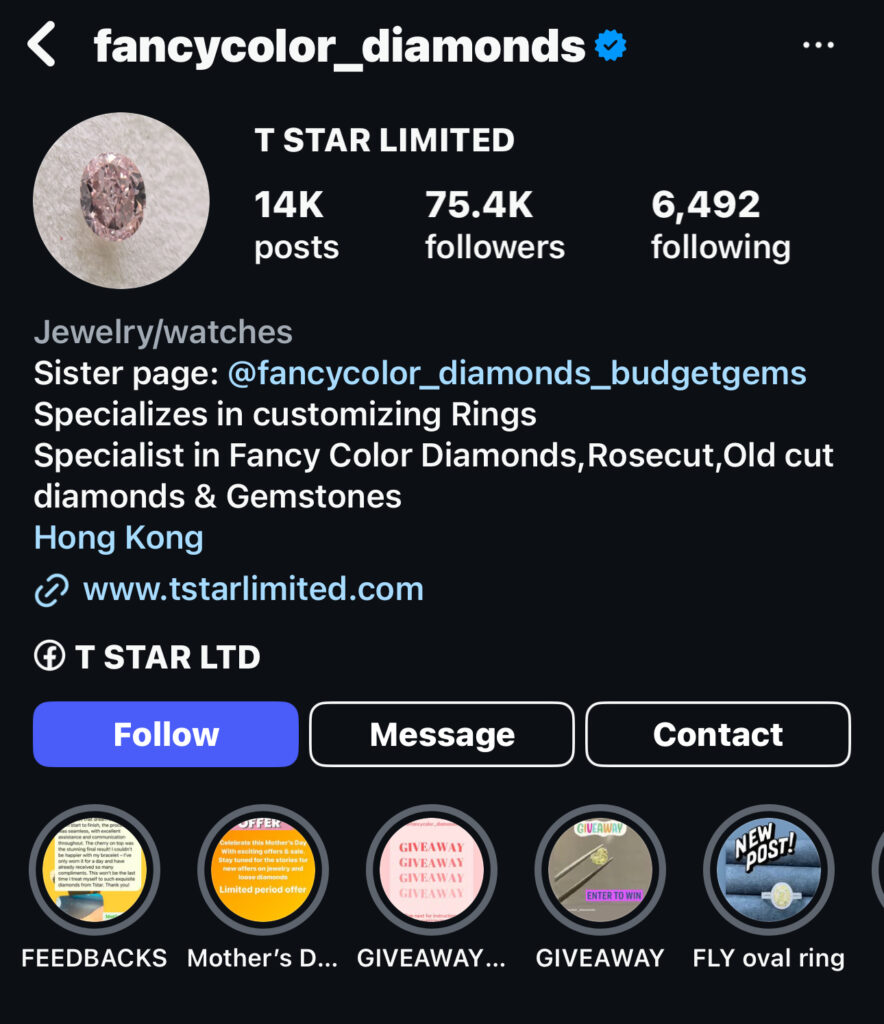
Task: Open the Hong Kong location link
Action: point(119,538)
